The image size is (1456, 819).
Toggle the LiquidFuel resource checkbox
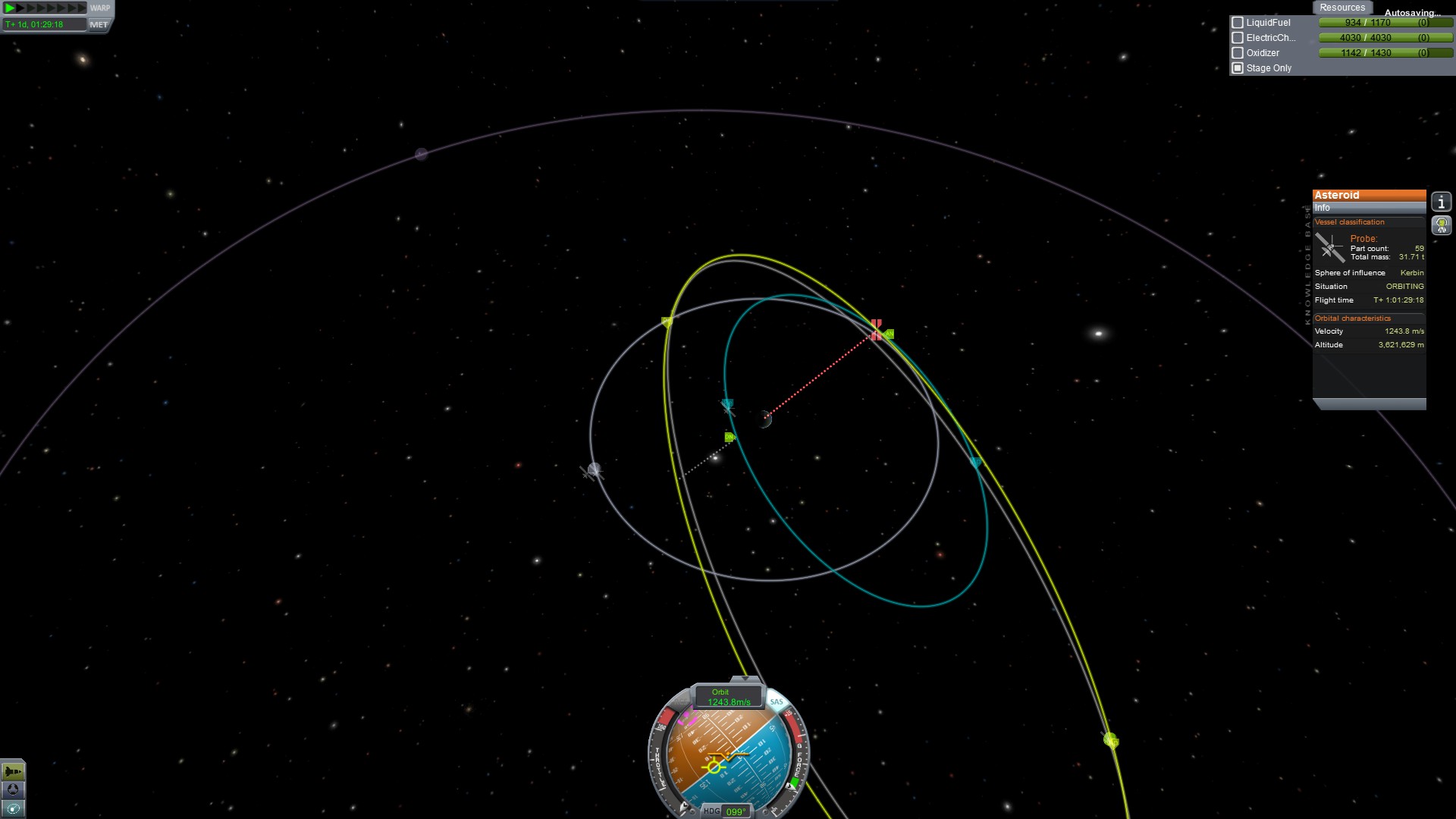pos(1238,23)
